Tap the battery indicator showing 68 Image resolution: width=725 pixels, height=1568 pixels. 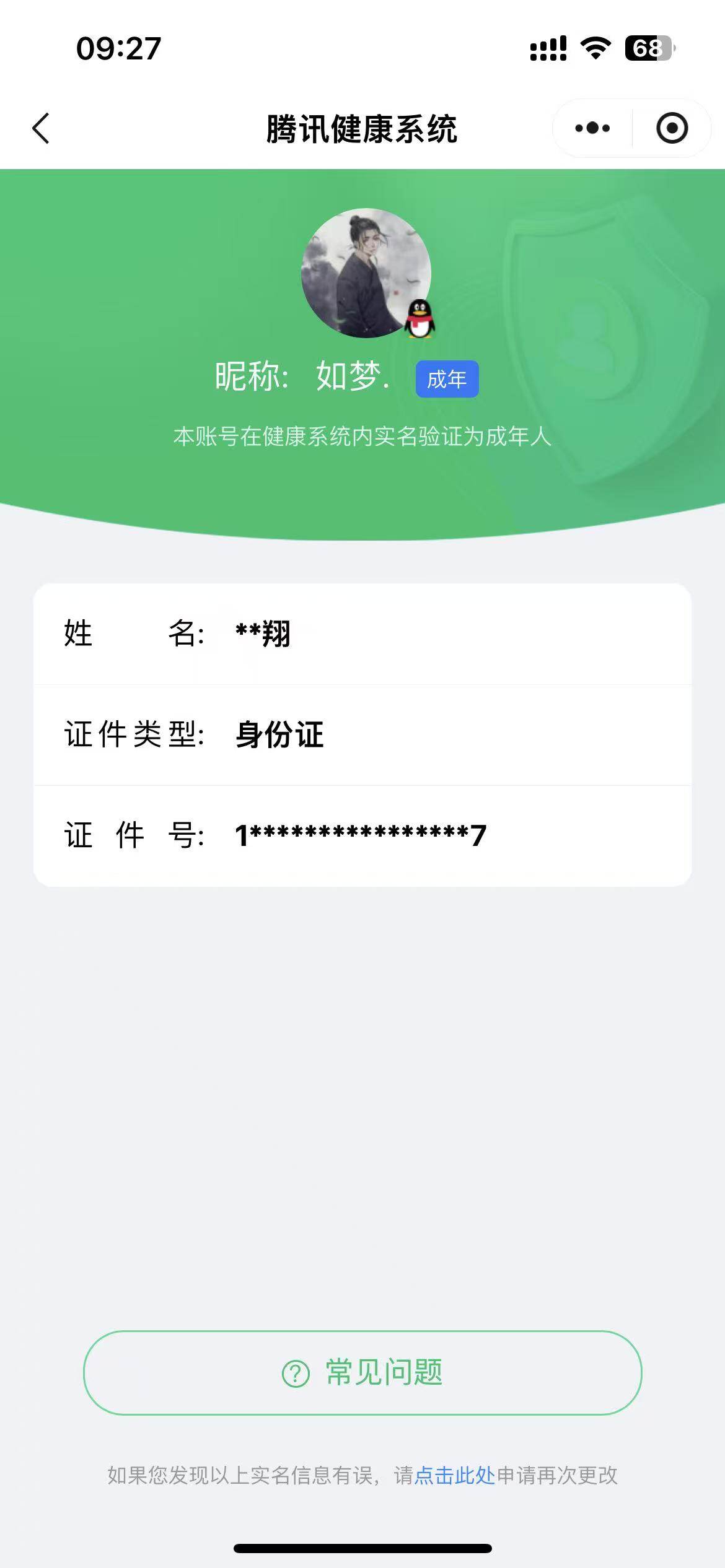(x=648, y=48)
